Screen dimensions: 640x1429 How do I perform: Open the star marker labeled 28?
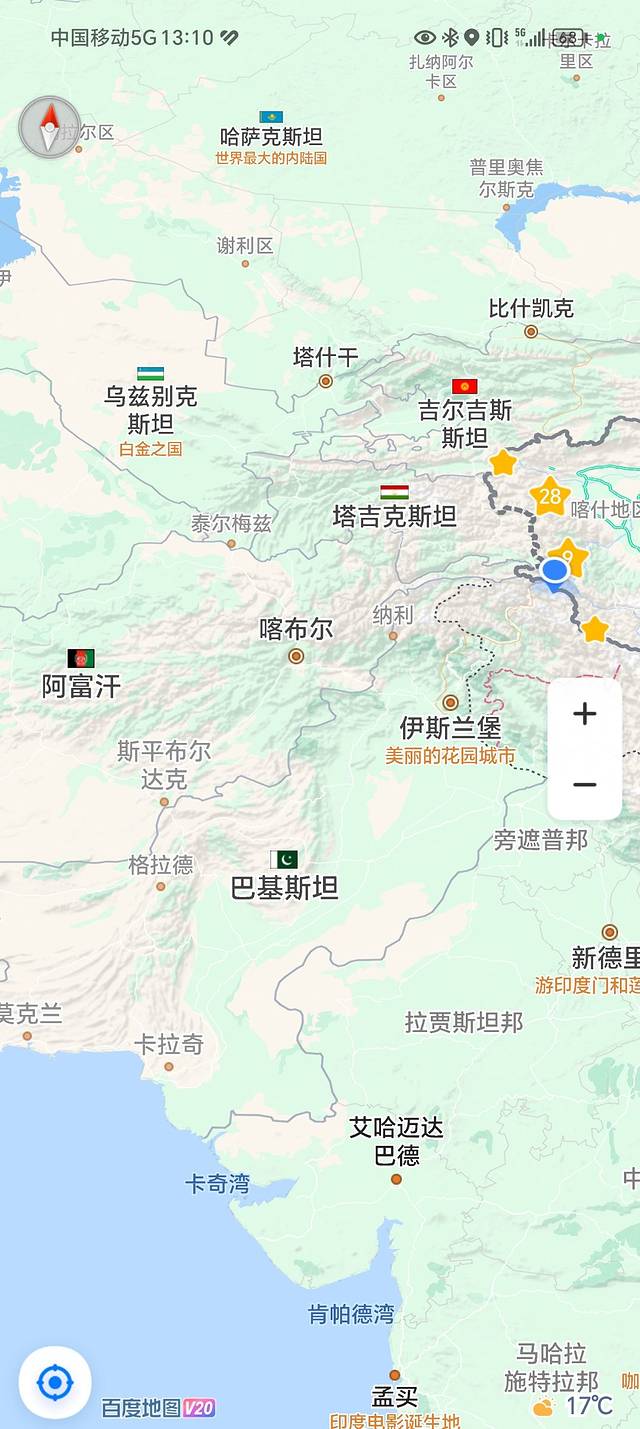tap(549, 496)
